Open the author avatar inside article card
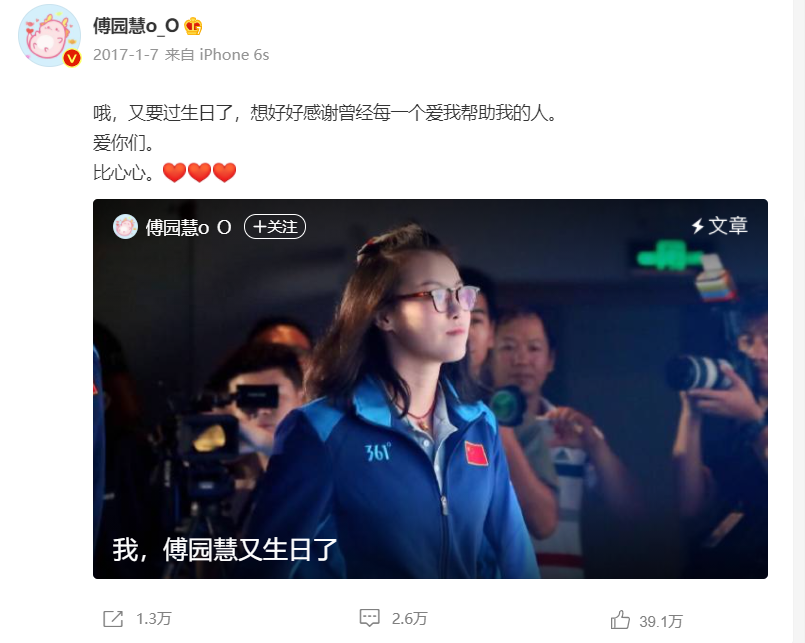Viewport: 805px width, 643px height. [x=125, y=227]
